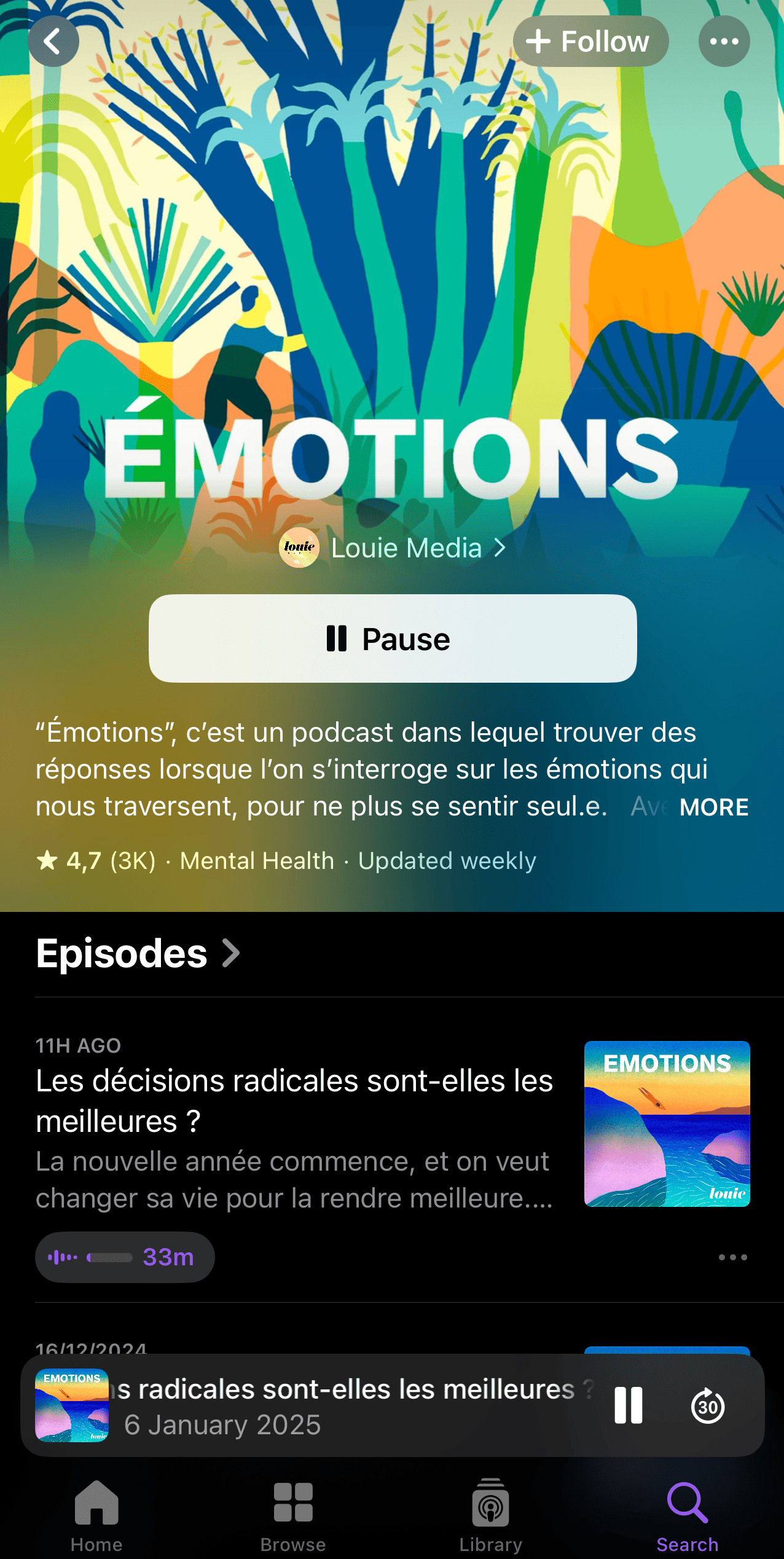Tap the back chevron to leave the podcast page
The image size is (784, 1559).
[x=53, y=41]
